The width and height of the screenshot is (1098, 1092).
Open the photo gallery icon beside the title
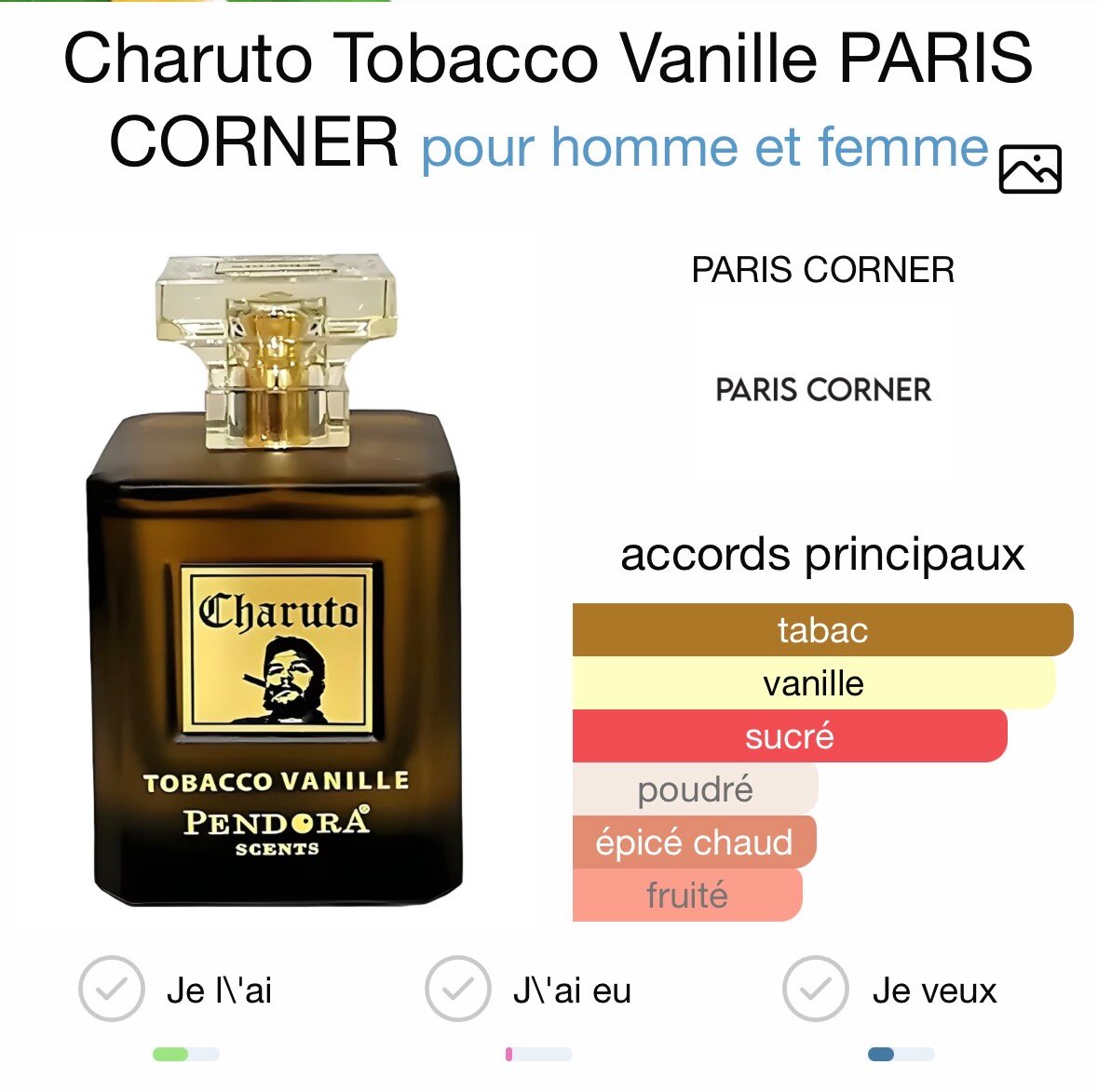tap(1029, 169)
